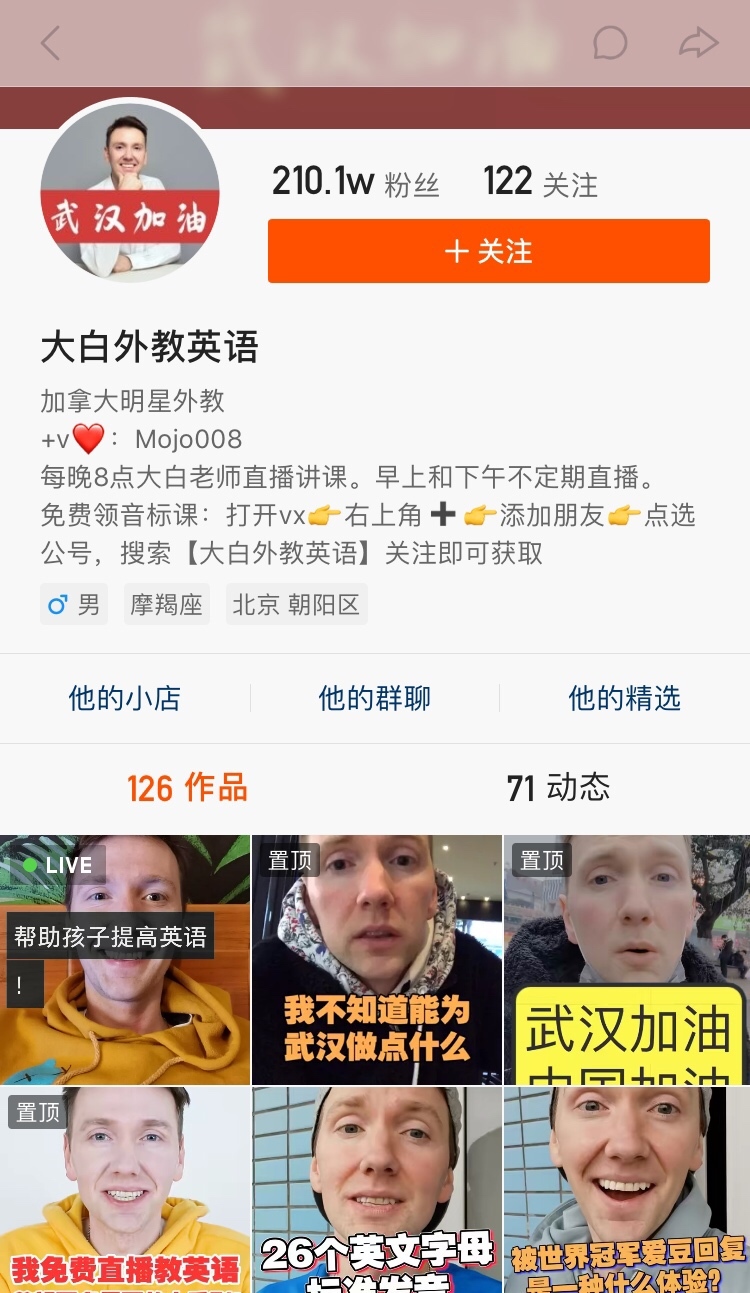Open 他的群聊
The height and width of the screenshot is (1293, 750).
[374, 698]
